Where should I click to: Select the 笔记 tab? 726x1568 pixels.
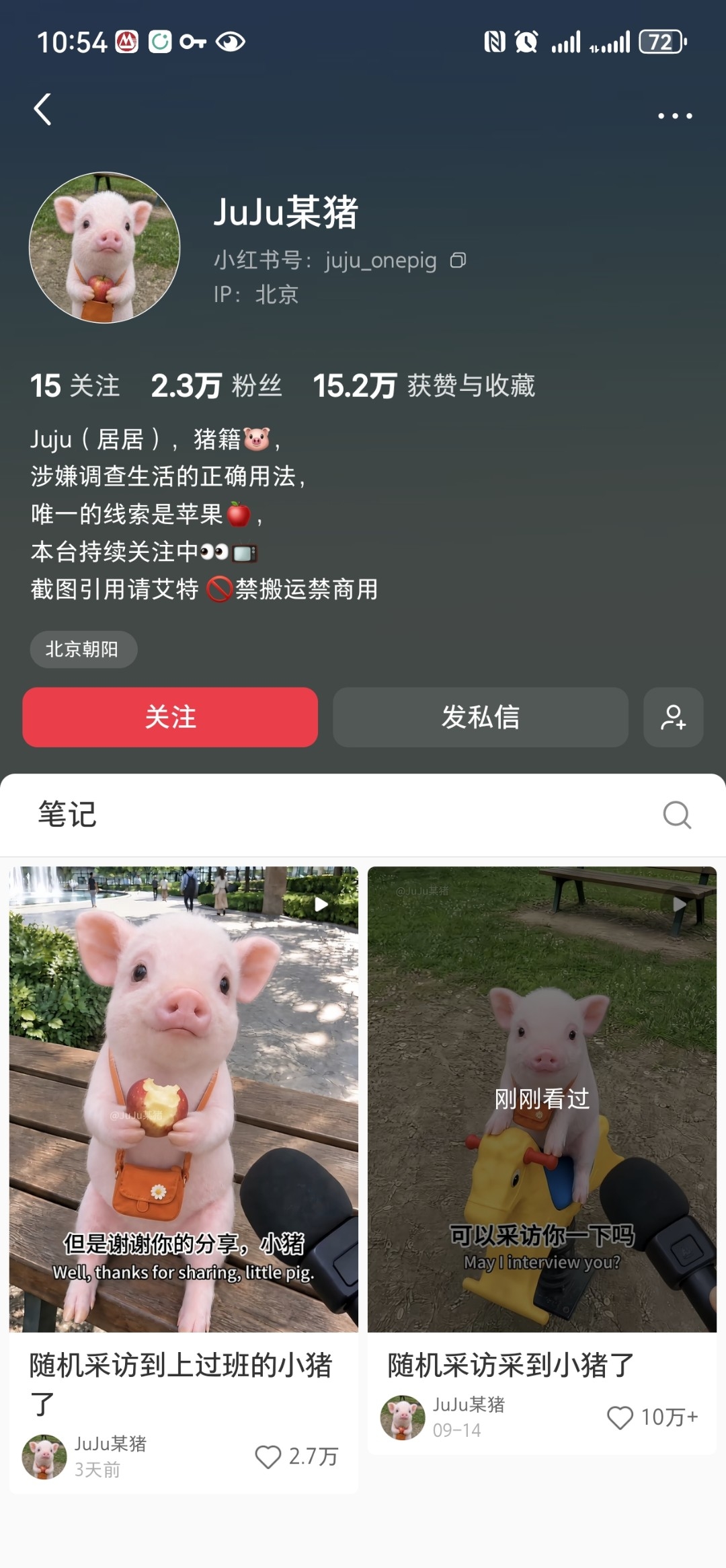(x=67, y=814)
